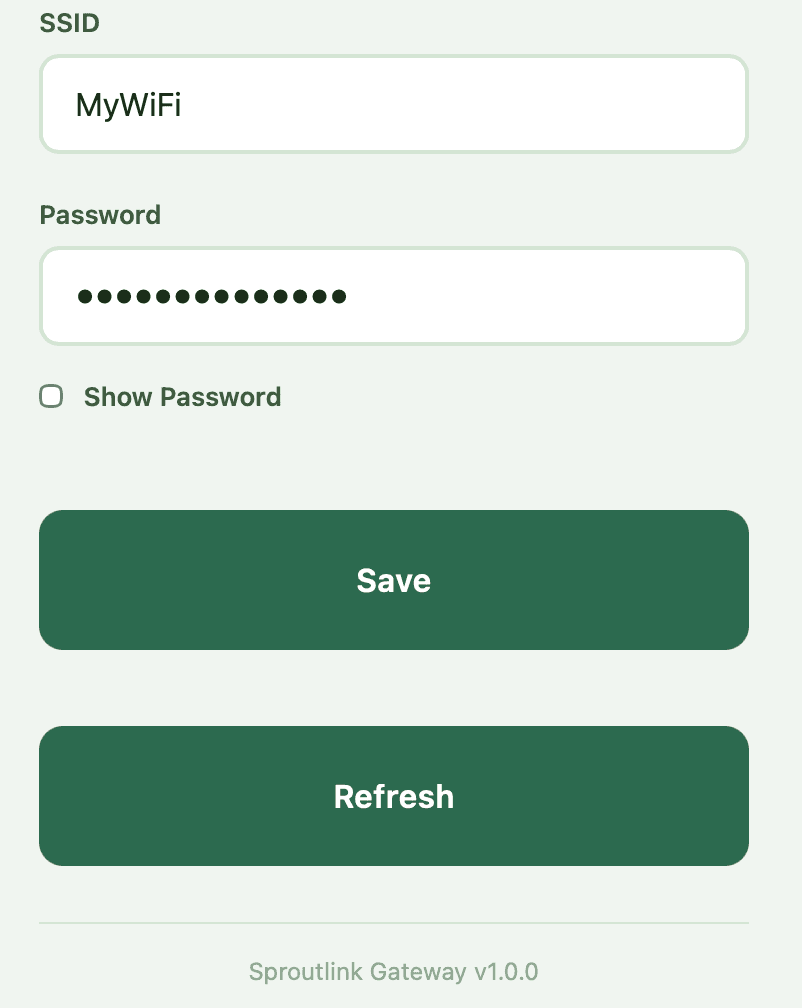
Task: Click the Password label heading
Action: (100, 215)
